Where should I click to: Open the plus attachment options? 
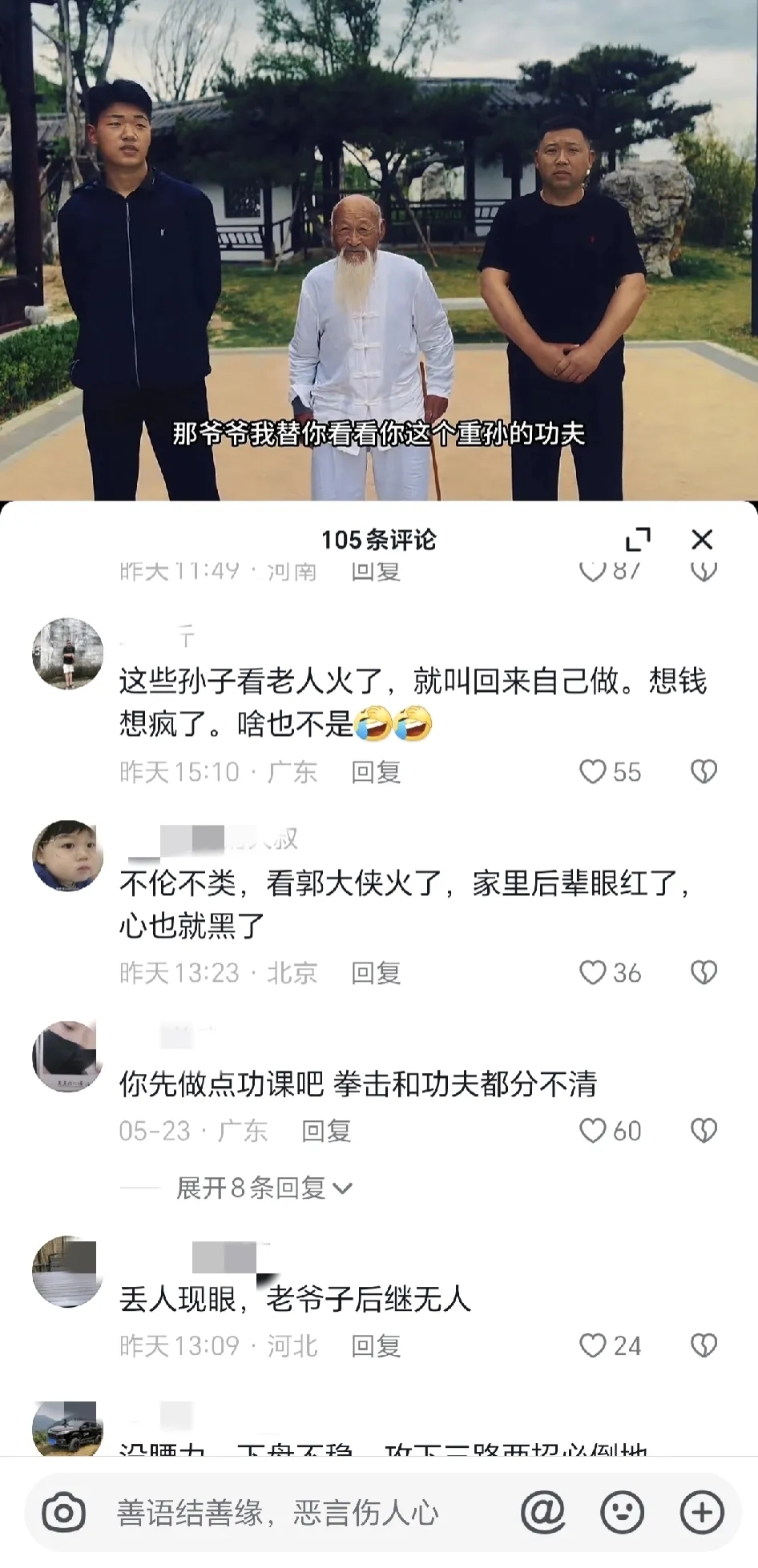702,1513
